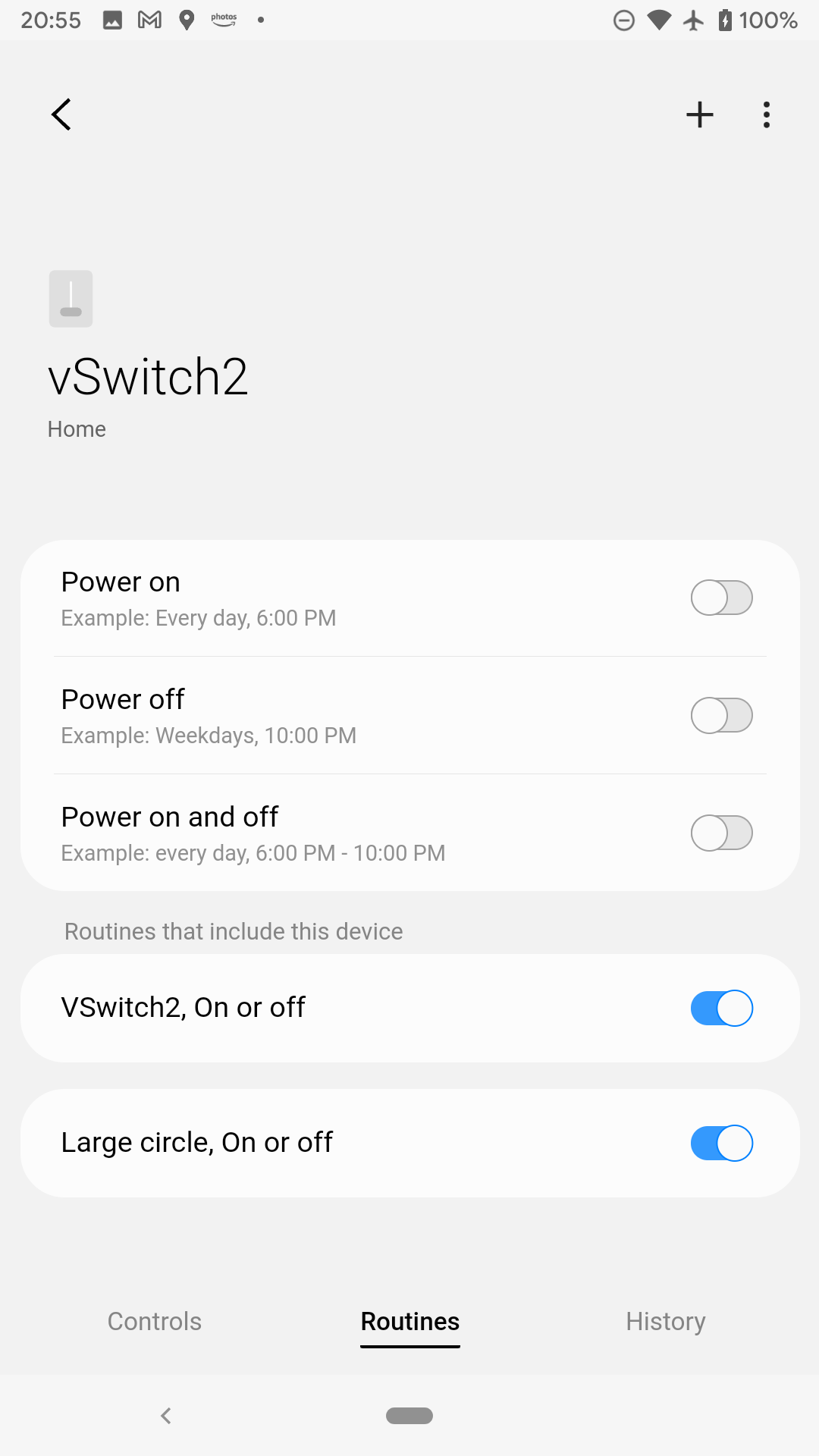
Task: Open the three-dot overflow menu
Action: click(x=767, y=115)
